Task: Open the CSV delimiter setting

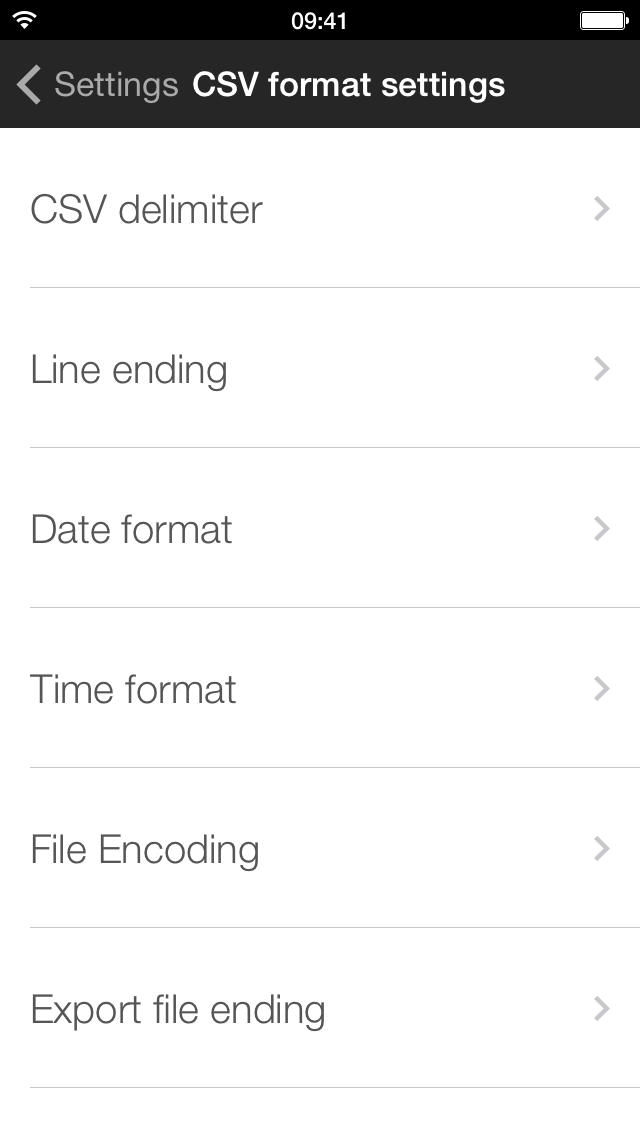Action: coord(320,208)
